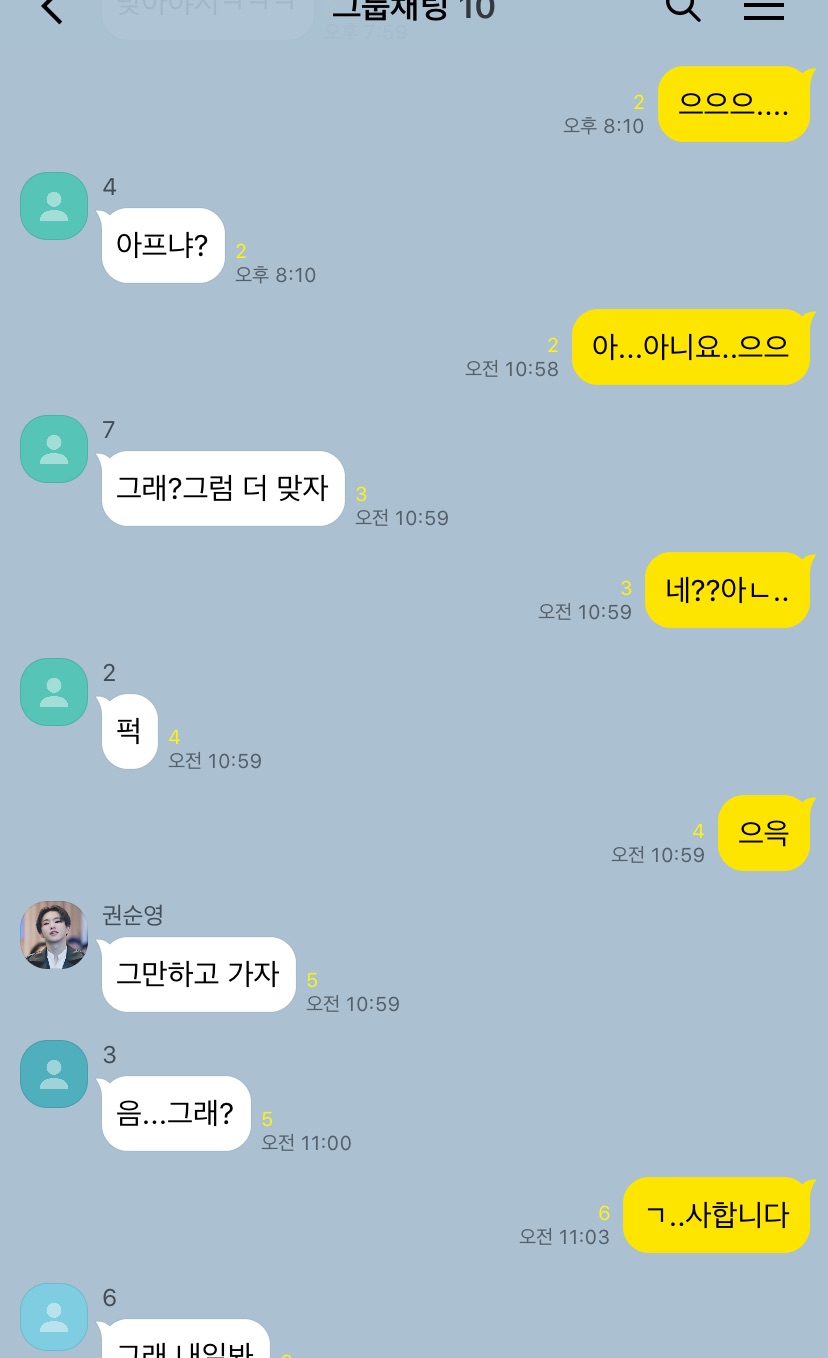Open 권순영's profile picture
828x1358 pixels.
54,934
